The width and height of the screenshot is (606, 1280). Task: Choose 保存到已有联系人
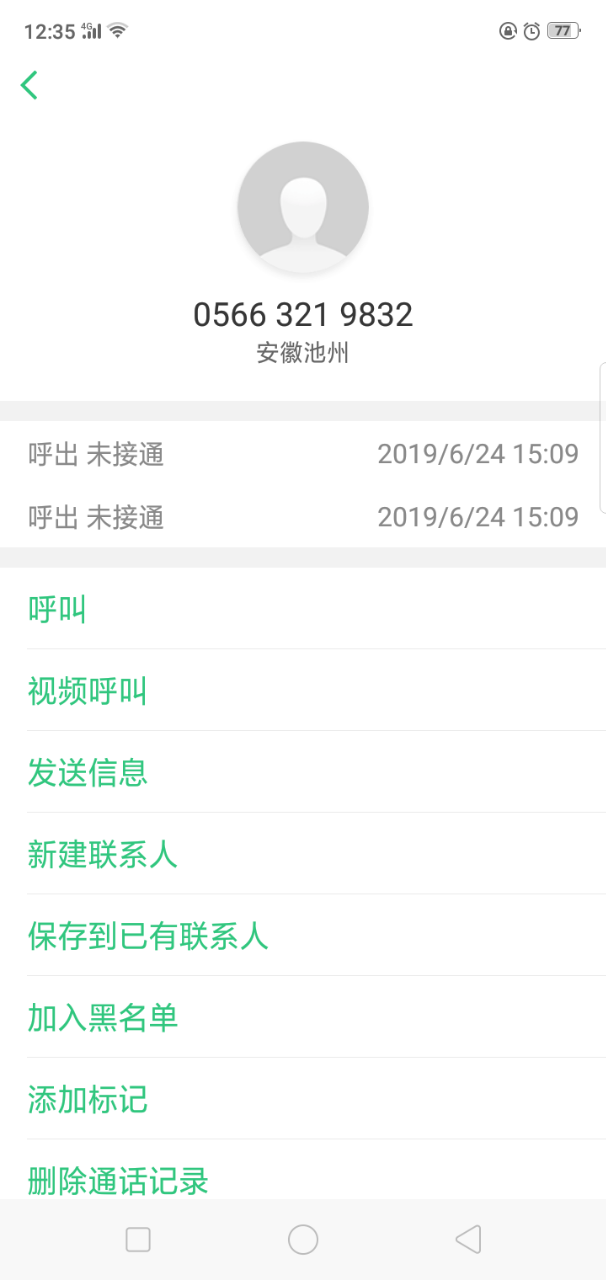click(148, 936)
